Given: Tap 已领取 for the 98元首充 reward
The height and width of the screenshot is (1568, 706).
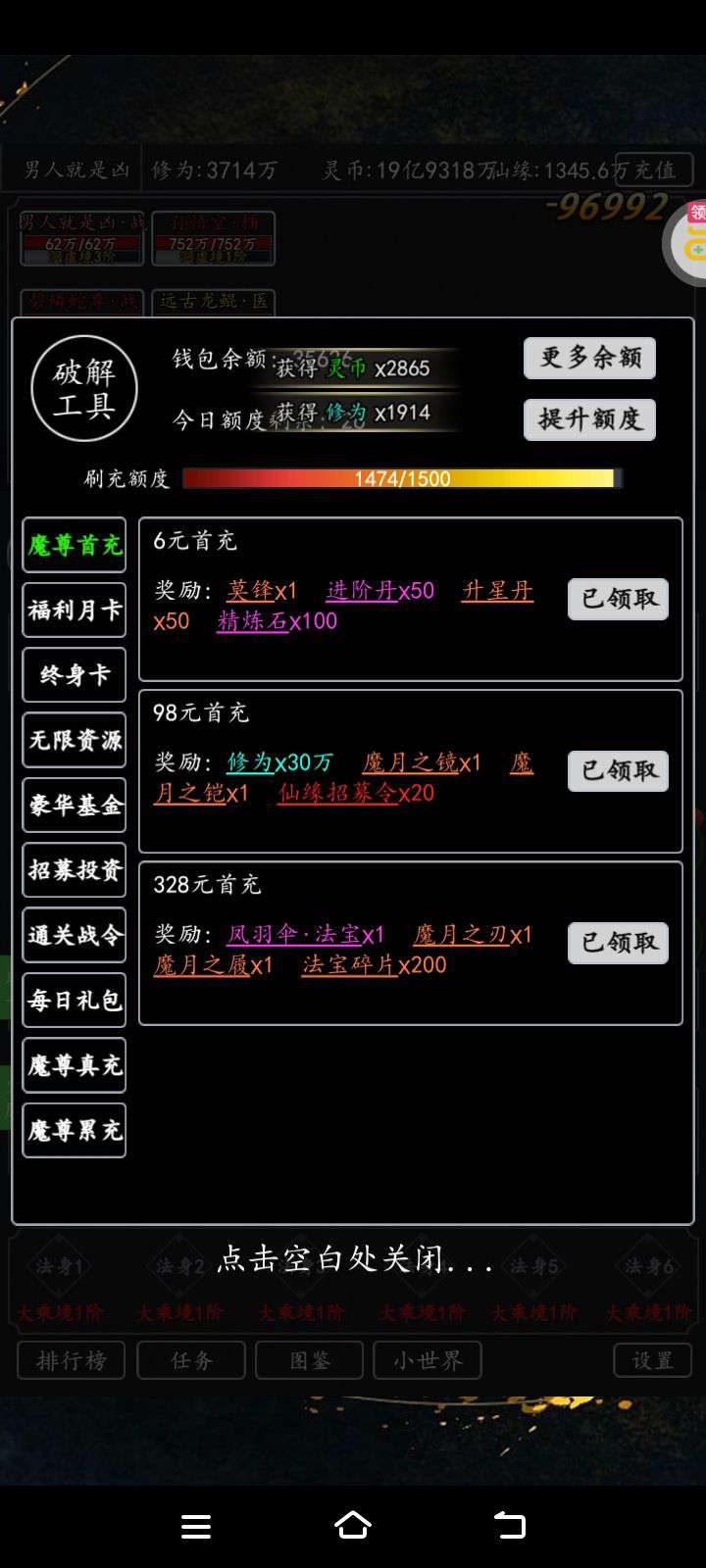Looking at the screenshot, I should click(x=618, y=771).
